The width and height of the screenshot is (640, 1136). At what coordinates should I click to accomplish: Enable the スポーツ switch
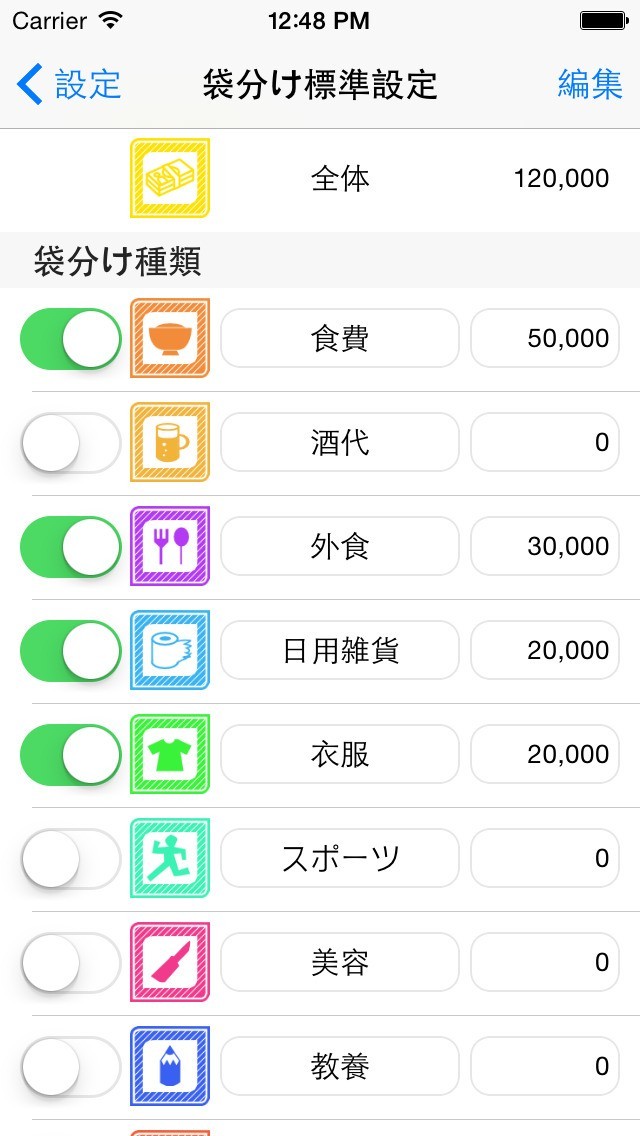70,859
